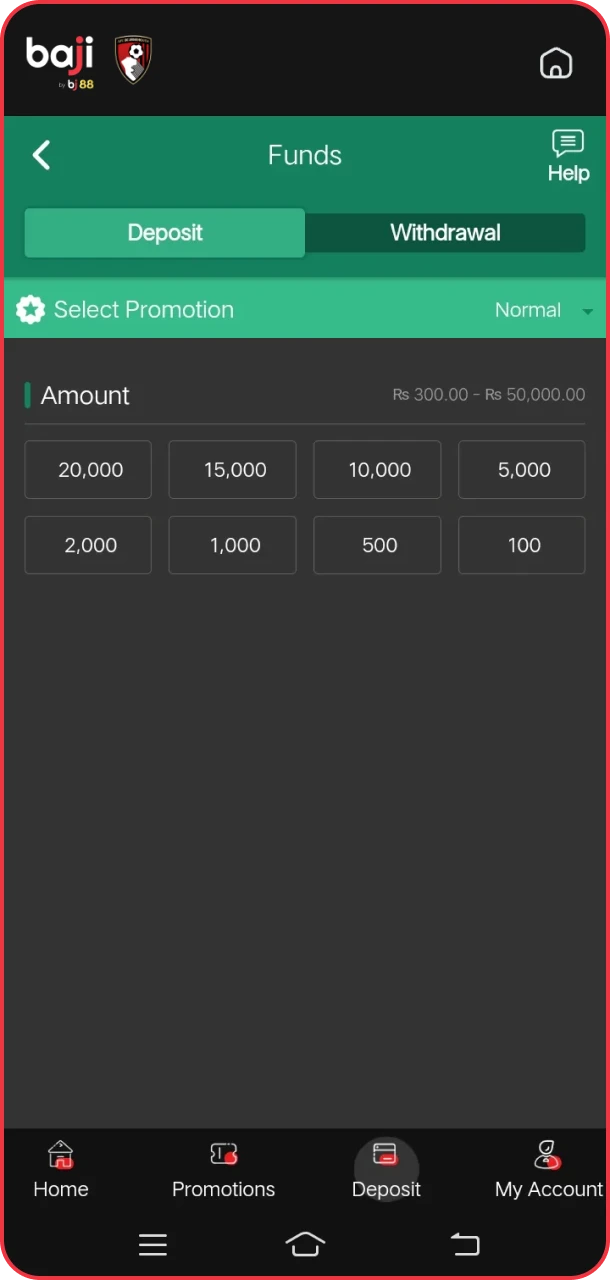This screenshot has width=610, height=1280.
Task: Go back using the arrow in Funds header
Action: tap(41, 155)
